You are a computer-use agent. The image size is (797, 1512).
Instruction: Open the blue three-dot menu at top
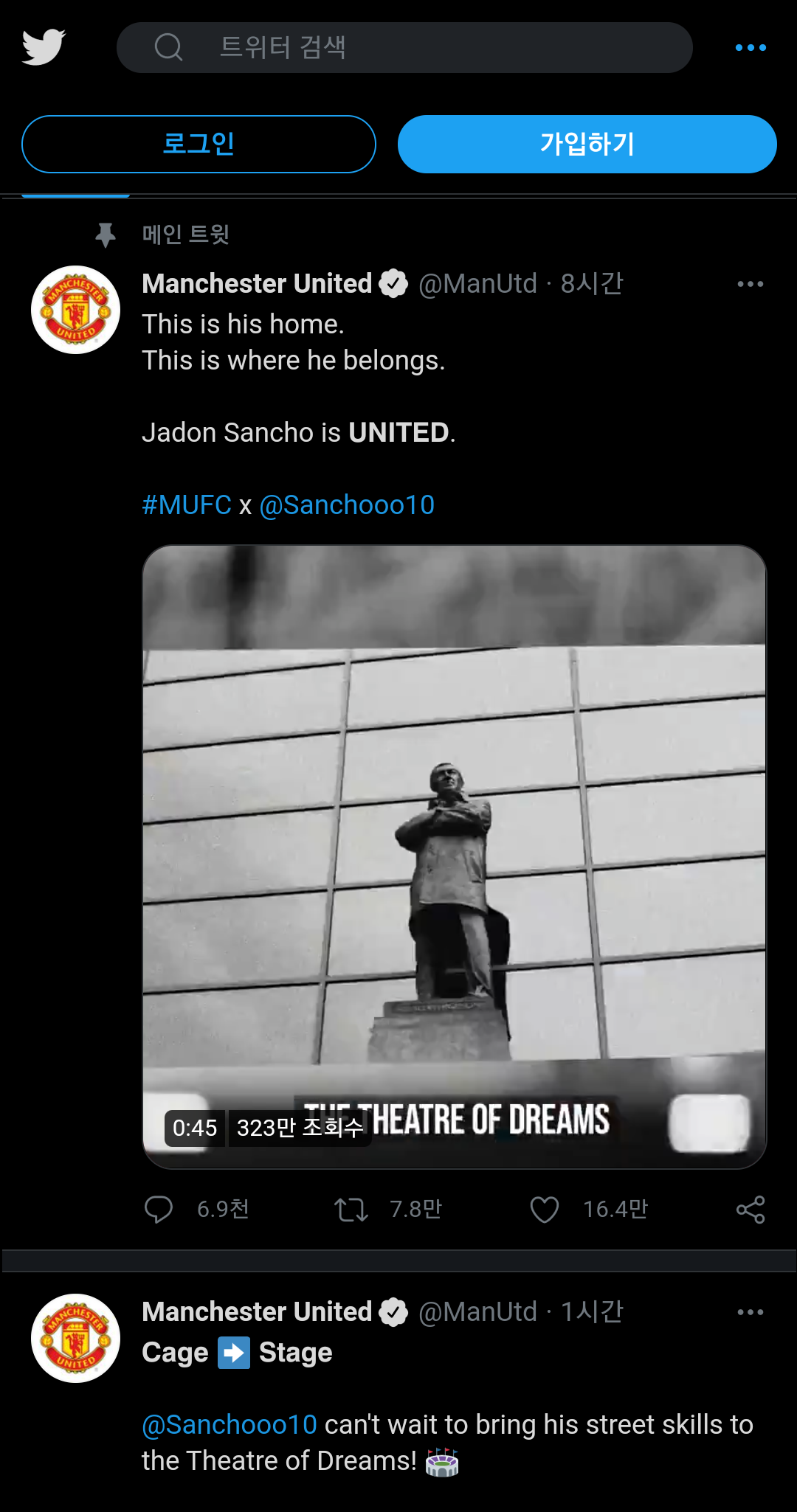coord(751,48)
